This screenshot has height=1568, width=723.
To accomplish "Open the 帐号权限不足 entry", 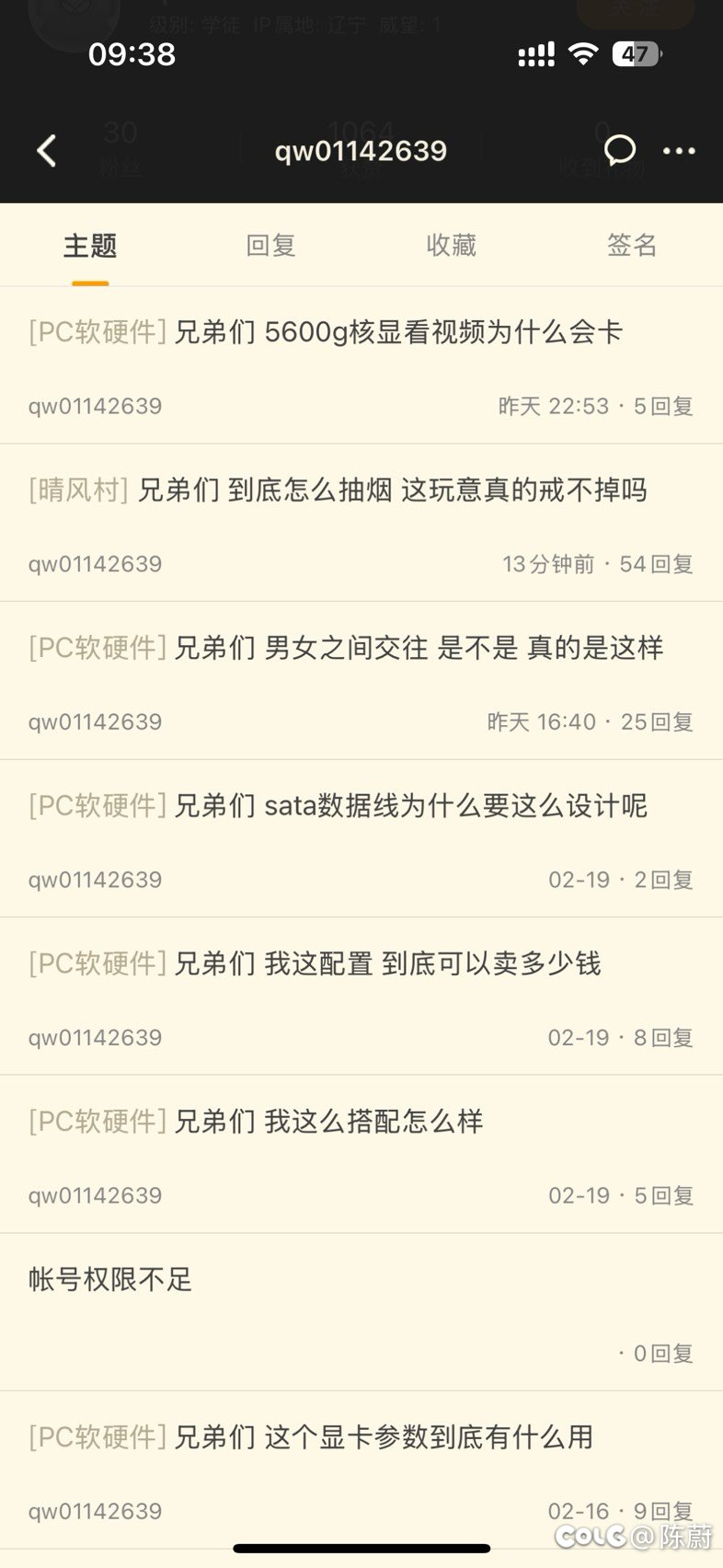I will point(361,1313).
